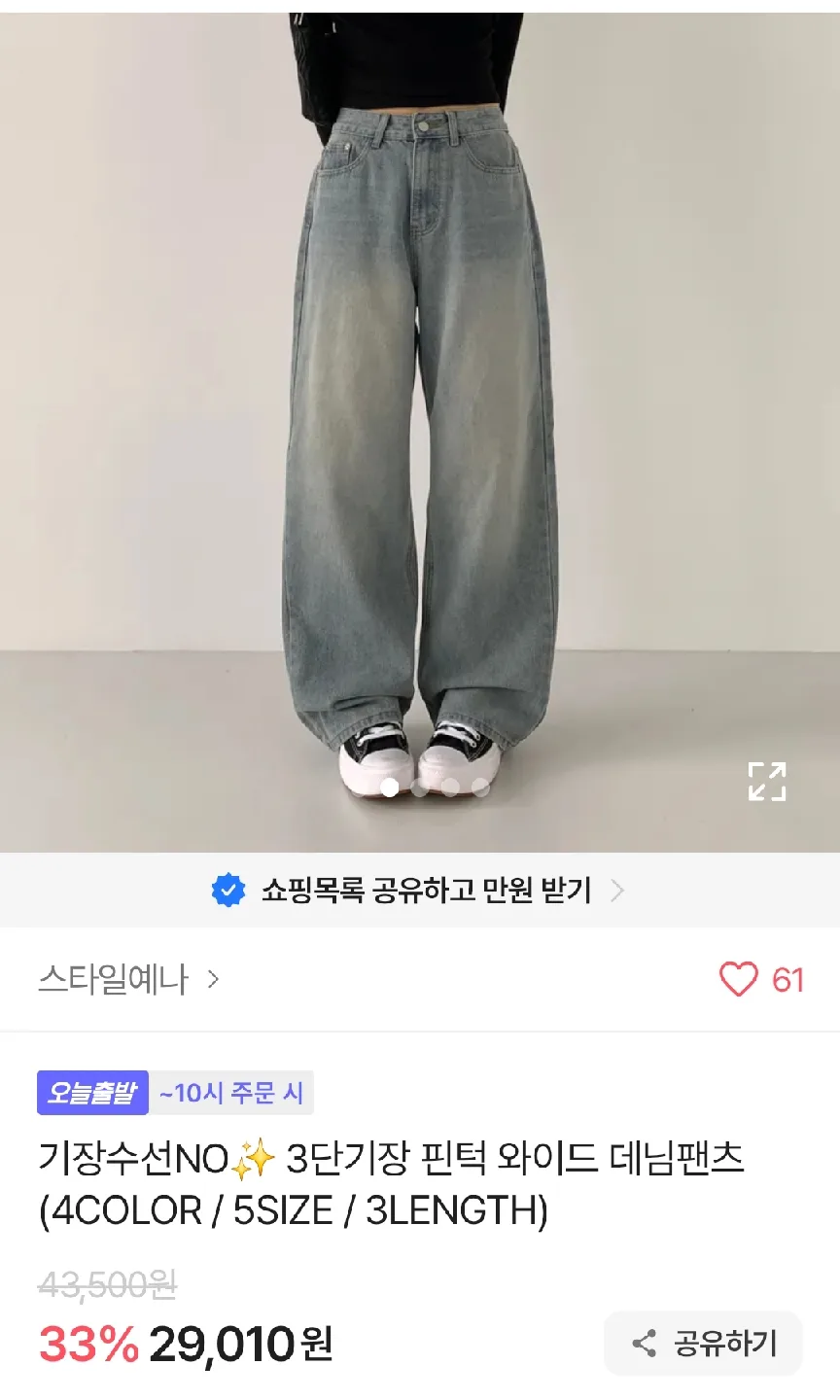Expand the product image to fullscreen
The image size is (840, 1400).
pyautogui.click(x=766, y=782)
